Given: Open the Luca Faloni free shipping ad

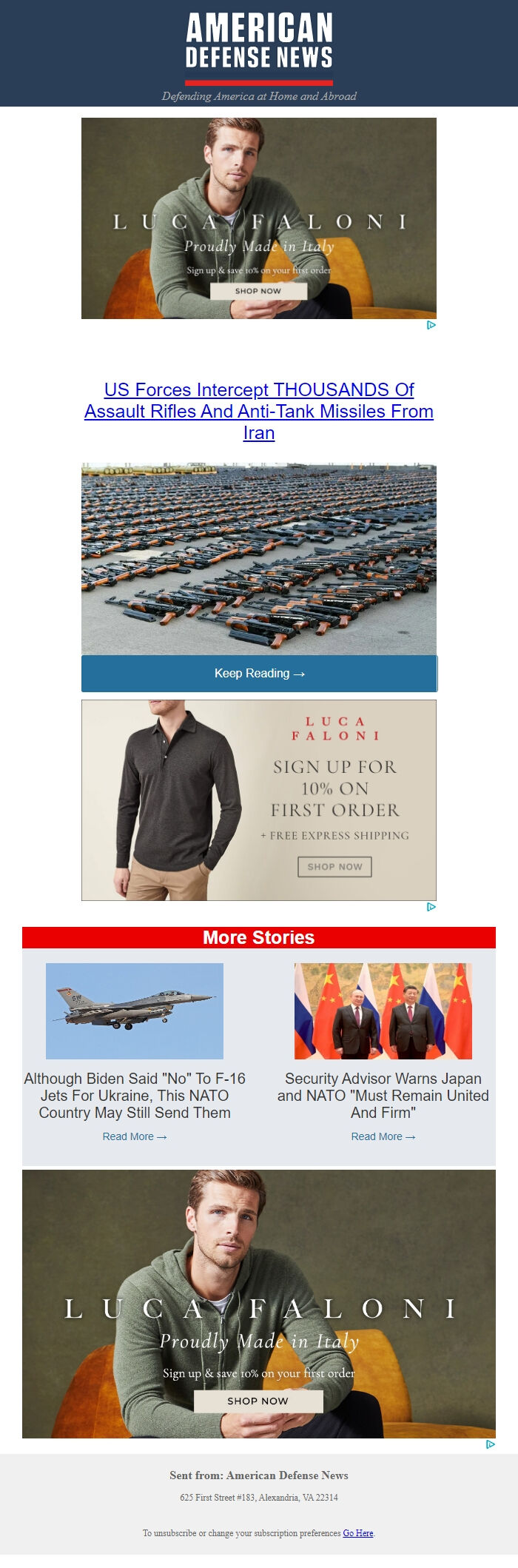Looking at the screenshot, I should [x=259, y=800].
